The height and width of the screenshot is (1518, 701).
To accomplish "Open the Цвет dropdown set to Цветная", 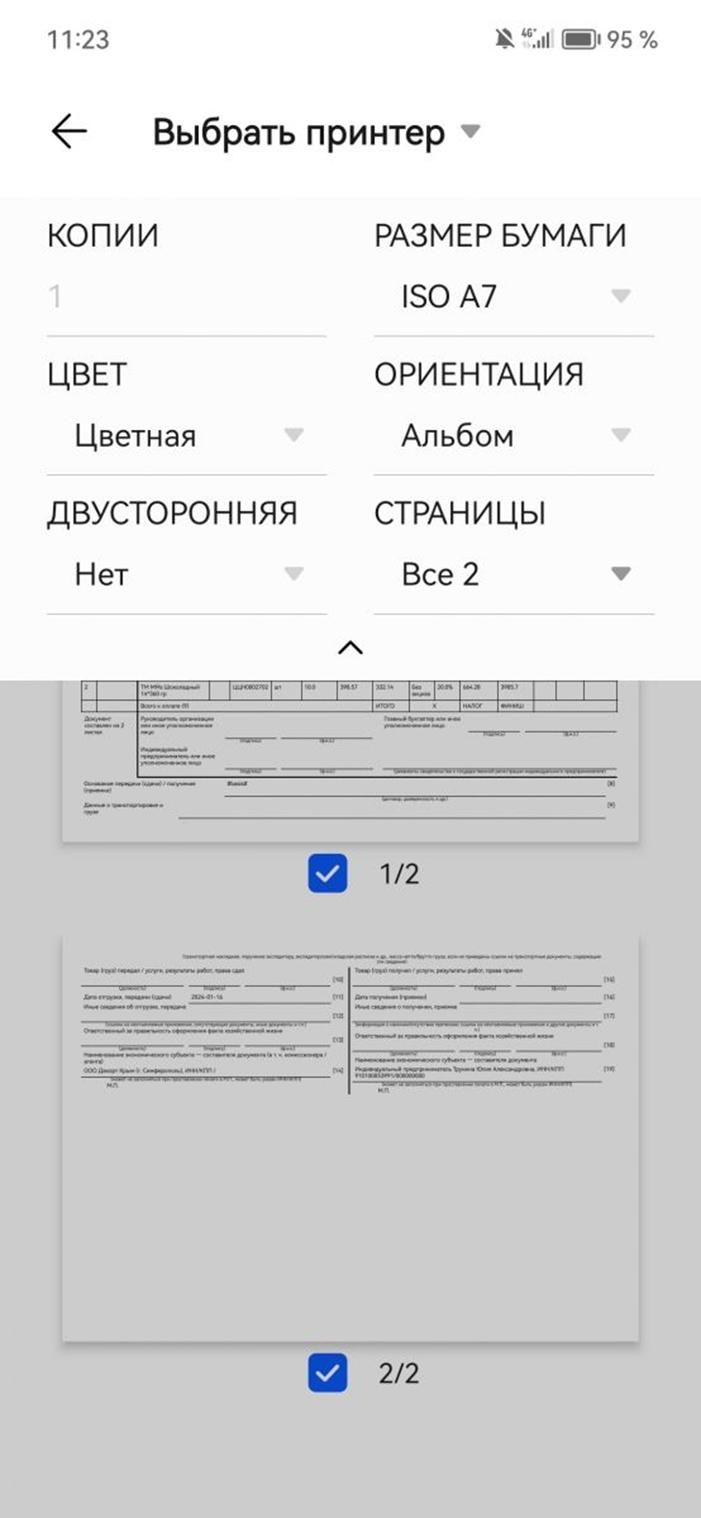I will [x=187, y=436].
